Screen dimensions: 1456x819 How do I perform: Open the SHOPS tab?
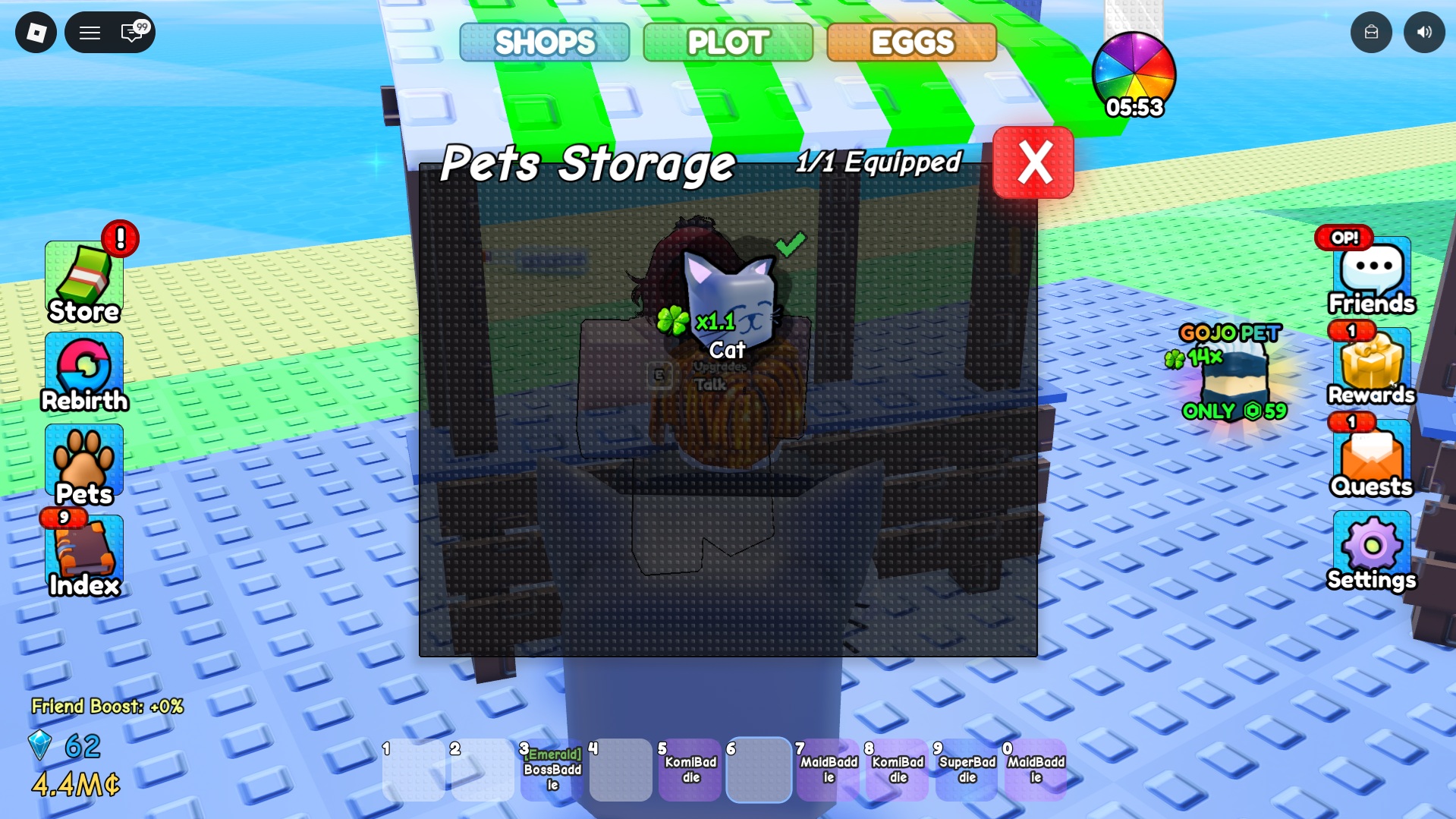coord(544,43)
